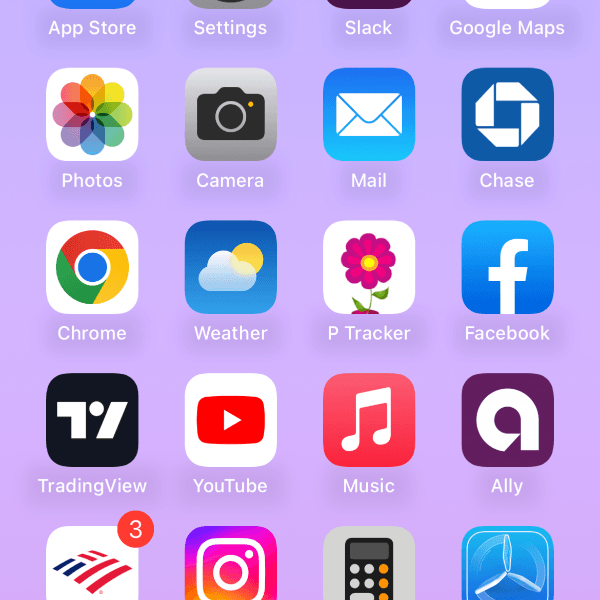Check the Weather app
Image resolution: width=600 pixels, height=600 pixels.
coord(231,267)
